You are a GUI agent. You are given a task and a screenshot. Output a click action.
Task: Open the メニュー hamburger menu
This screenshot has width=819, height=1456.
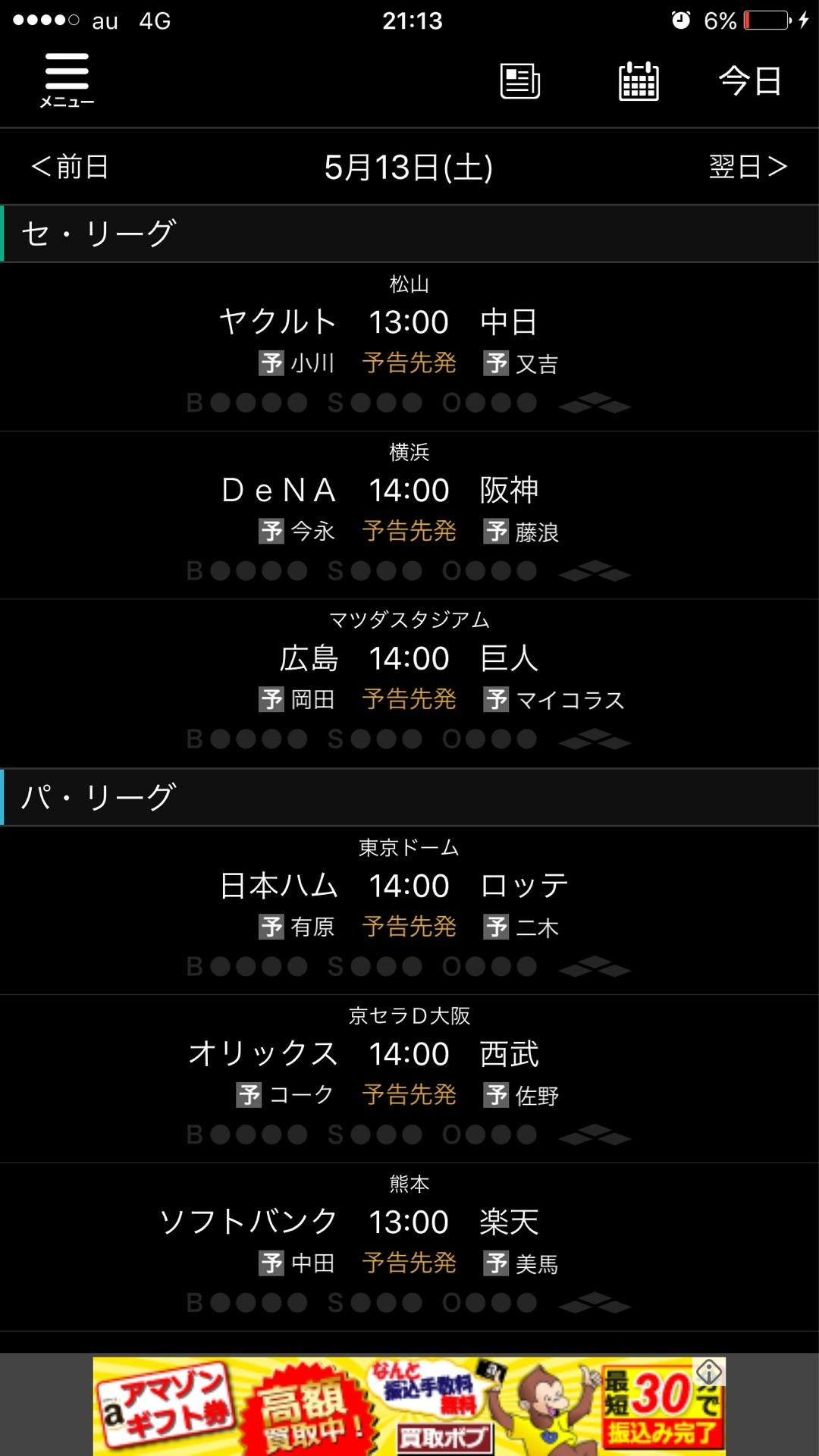coord(67,80)
